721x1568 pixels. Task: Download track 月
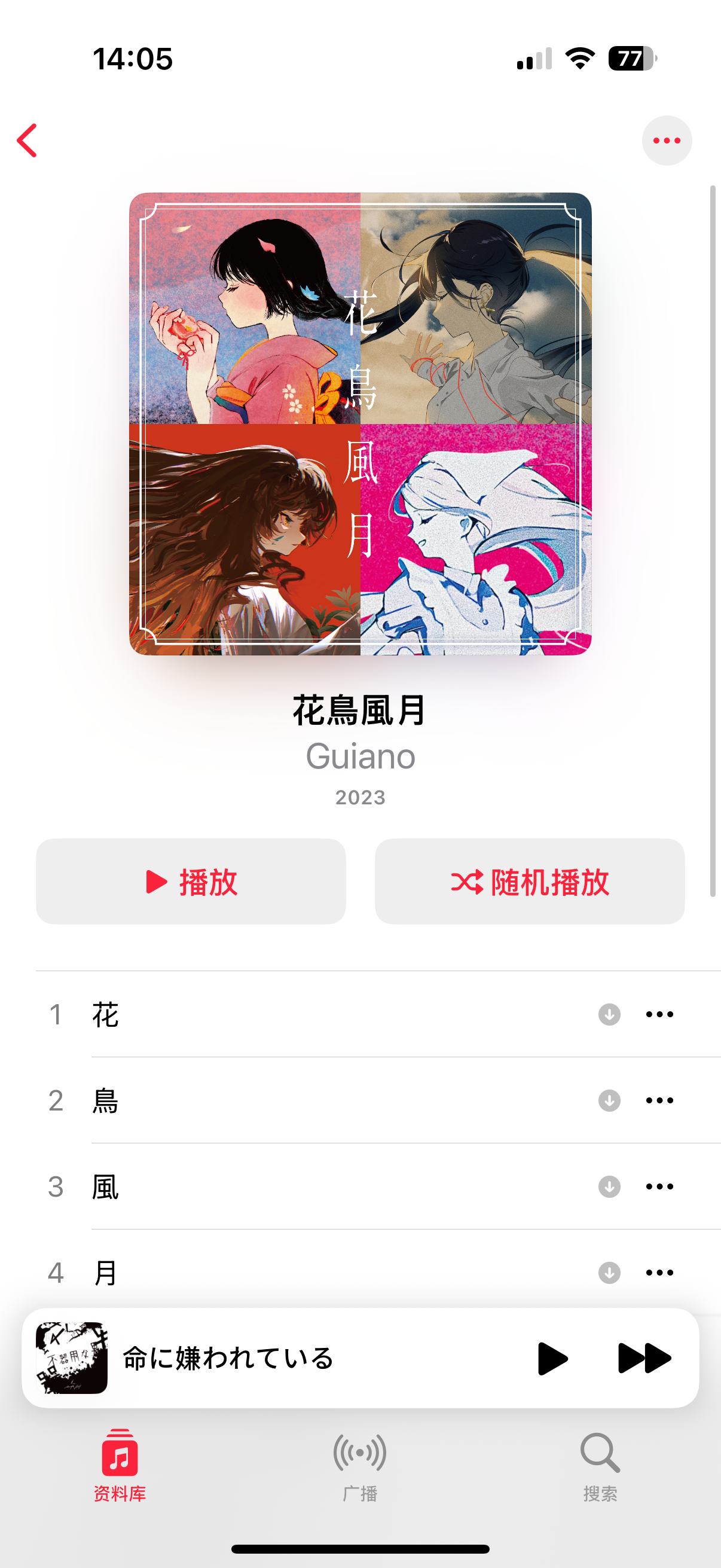click(x=609, y=1272)
